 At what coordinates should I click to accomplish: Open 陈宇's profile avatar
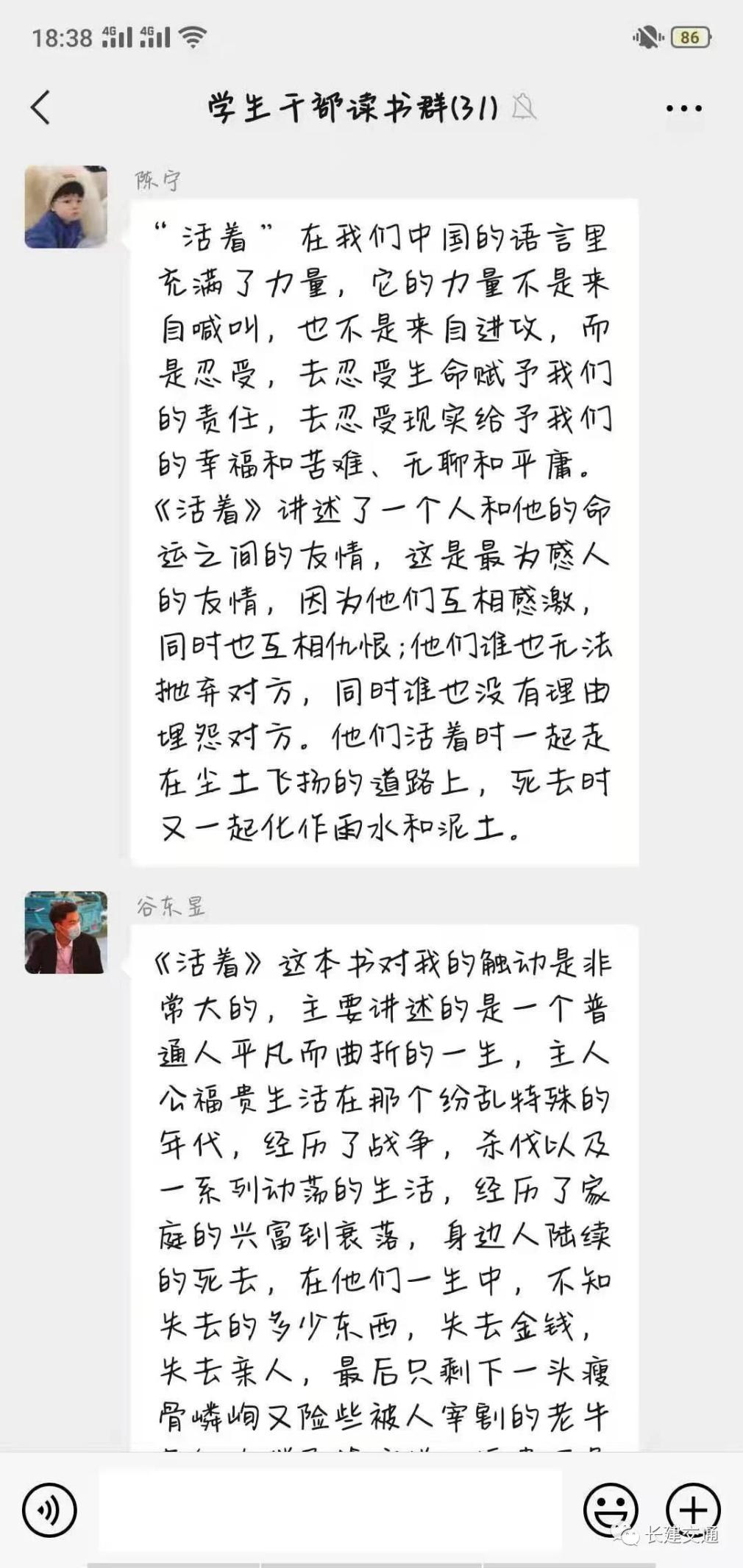point(66,207)
